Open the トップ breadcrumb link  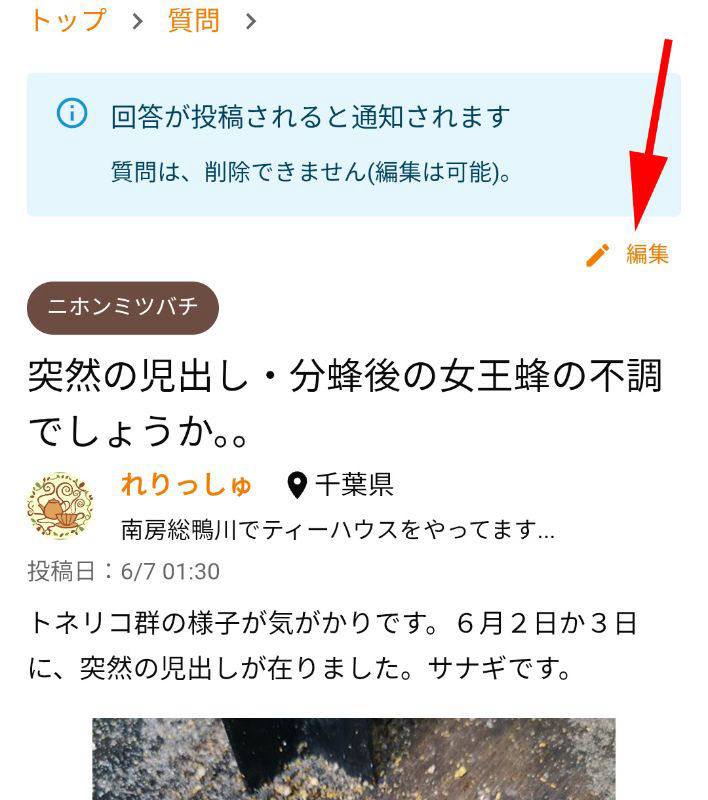66,20
